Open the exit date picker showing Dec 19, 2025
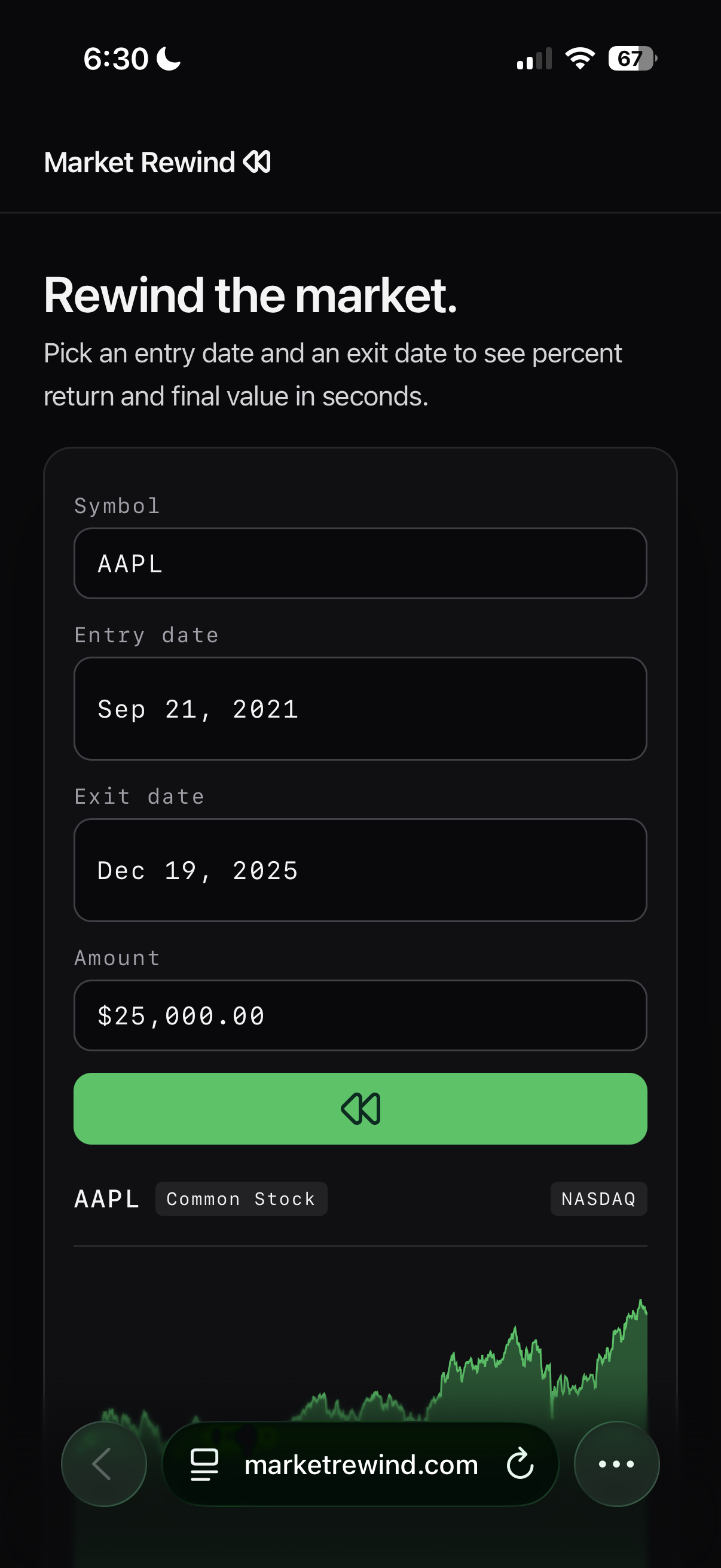Image resolution: width=721 pixels, height=1568 pixels. coord(360,870)
